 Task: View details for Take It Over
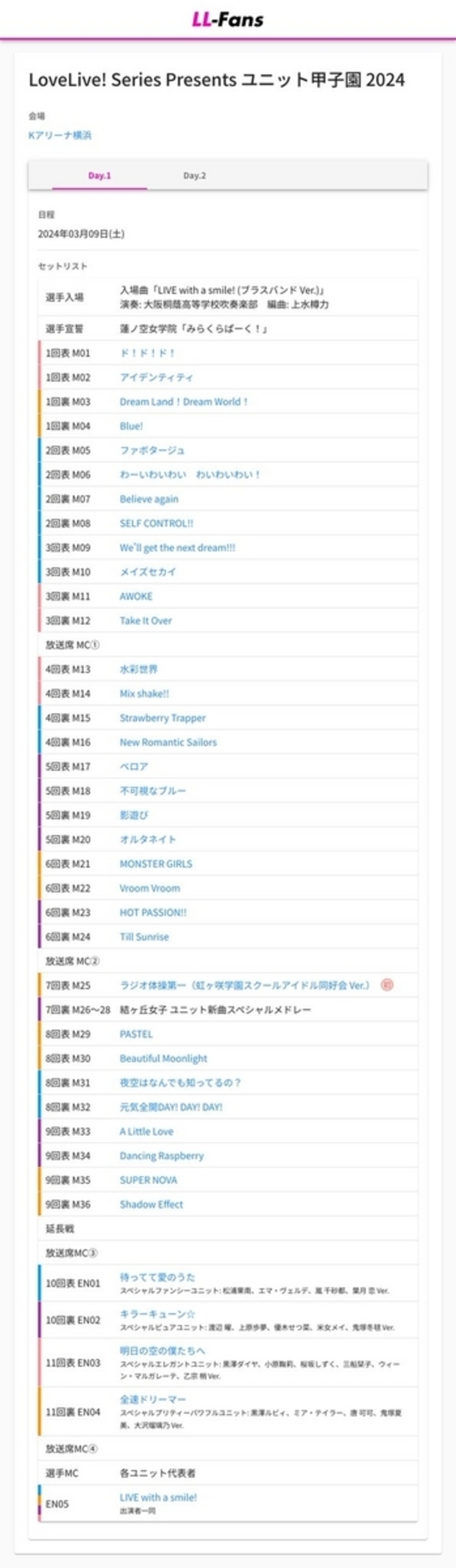coord(146,621)
